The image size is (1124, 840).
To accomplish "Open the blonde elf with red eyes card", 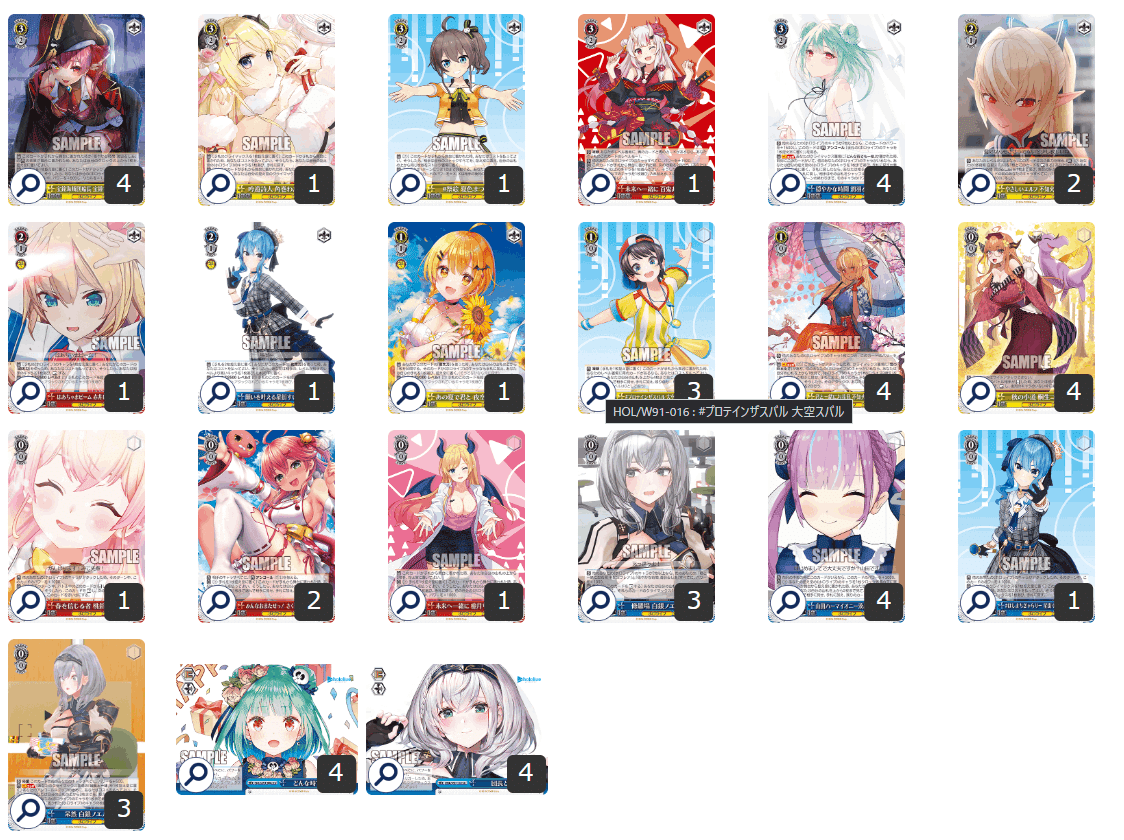I will pyautogui.click(x=1026, y=90).
